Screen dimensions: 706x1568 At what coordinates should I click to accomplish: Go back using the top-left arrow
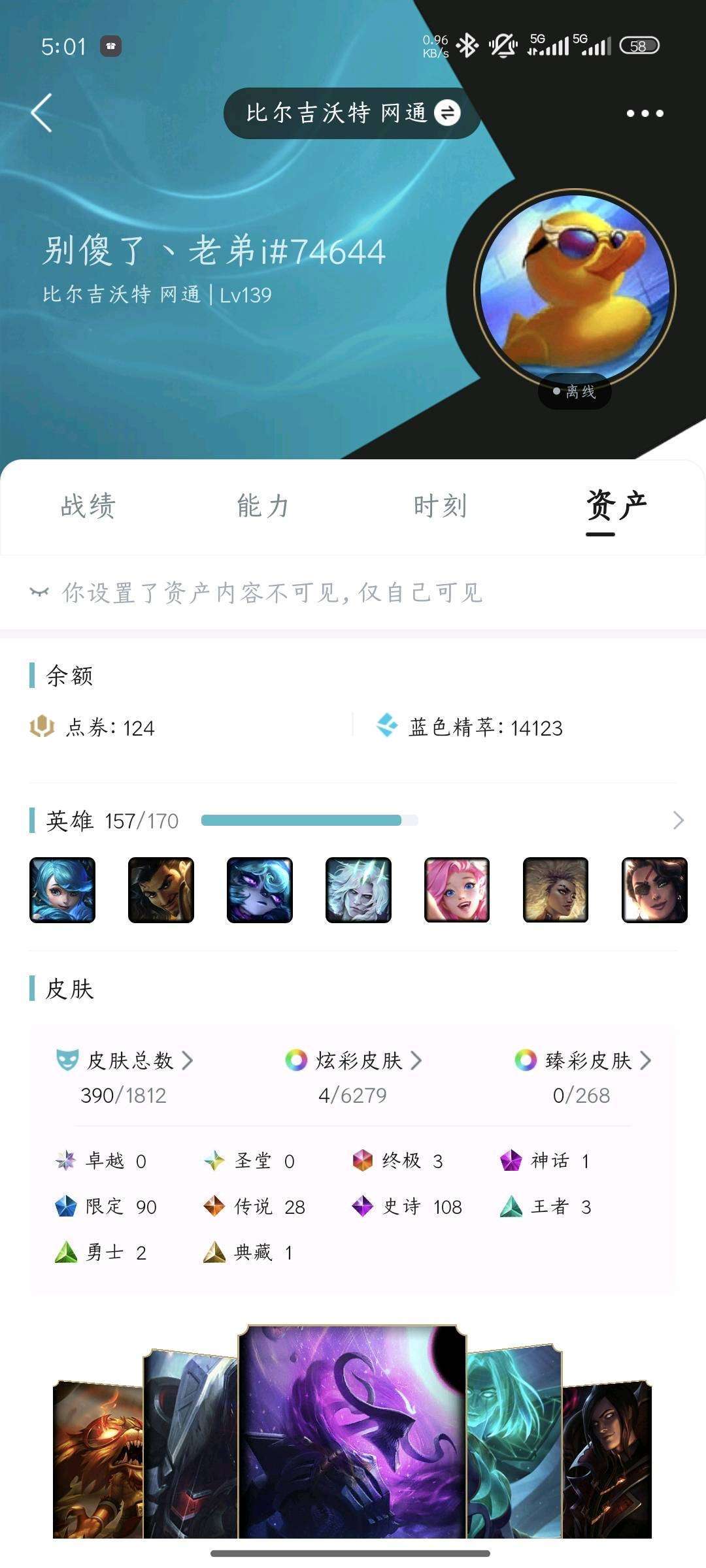coord(41,113)
